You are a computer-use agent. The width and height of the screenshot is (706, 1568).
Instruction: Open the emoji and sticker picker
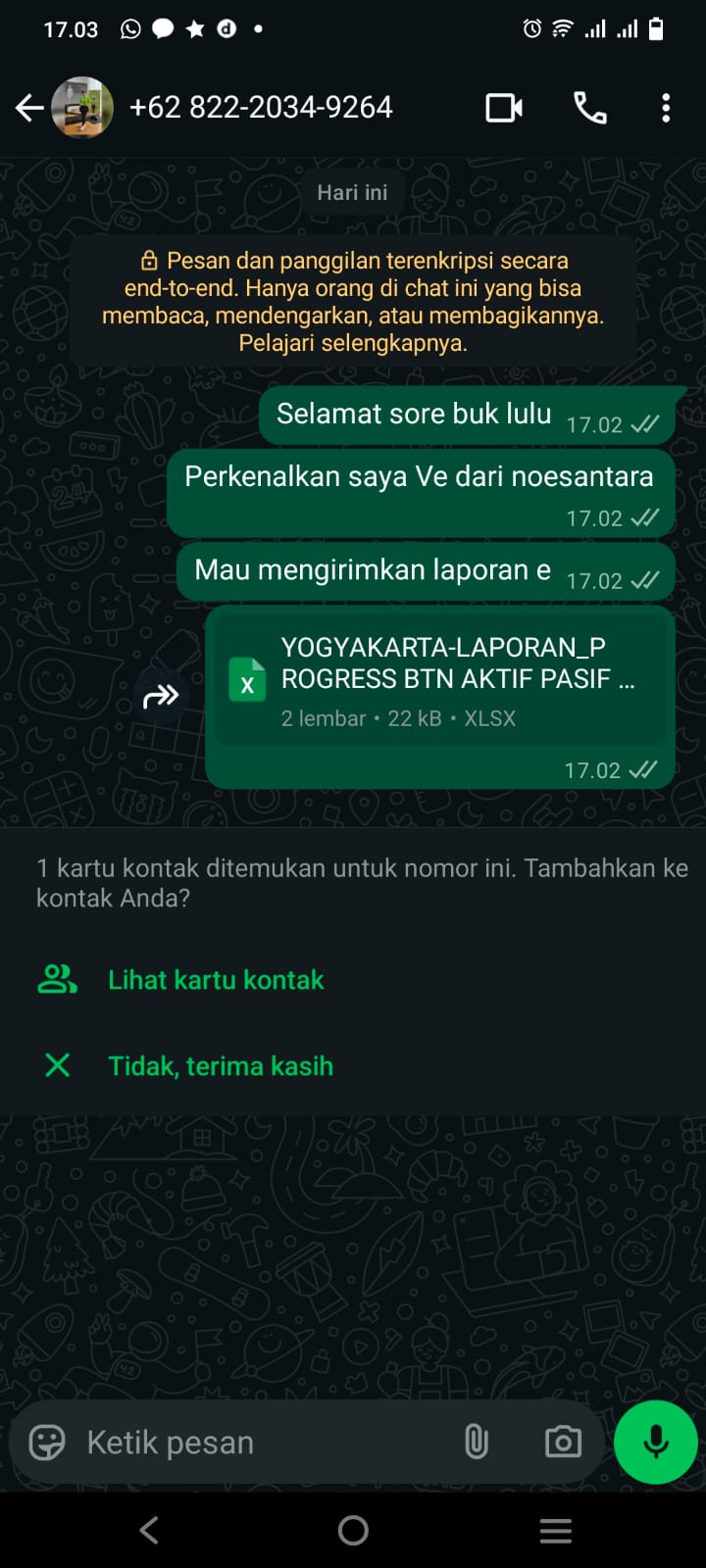(47, 1443)
